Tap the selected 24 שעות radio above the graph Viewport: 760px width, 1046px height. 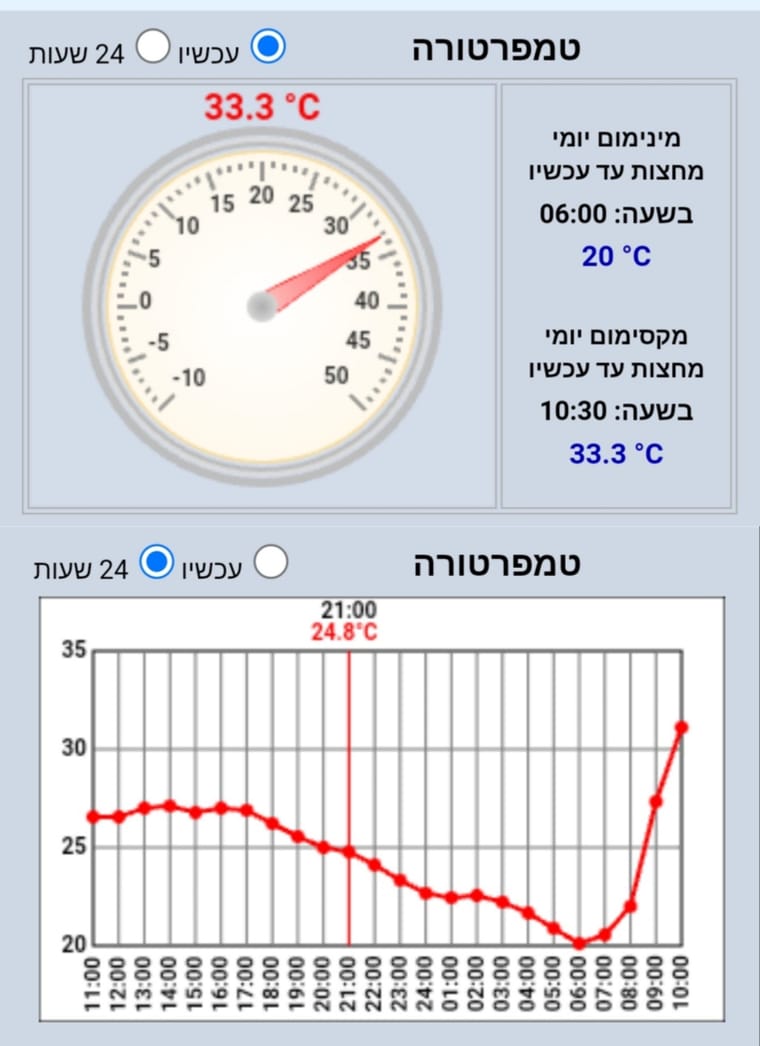click(155, 562)
